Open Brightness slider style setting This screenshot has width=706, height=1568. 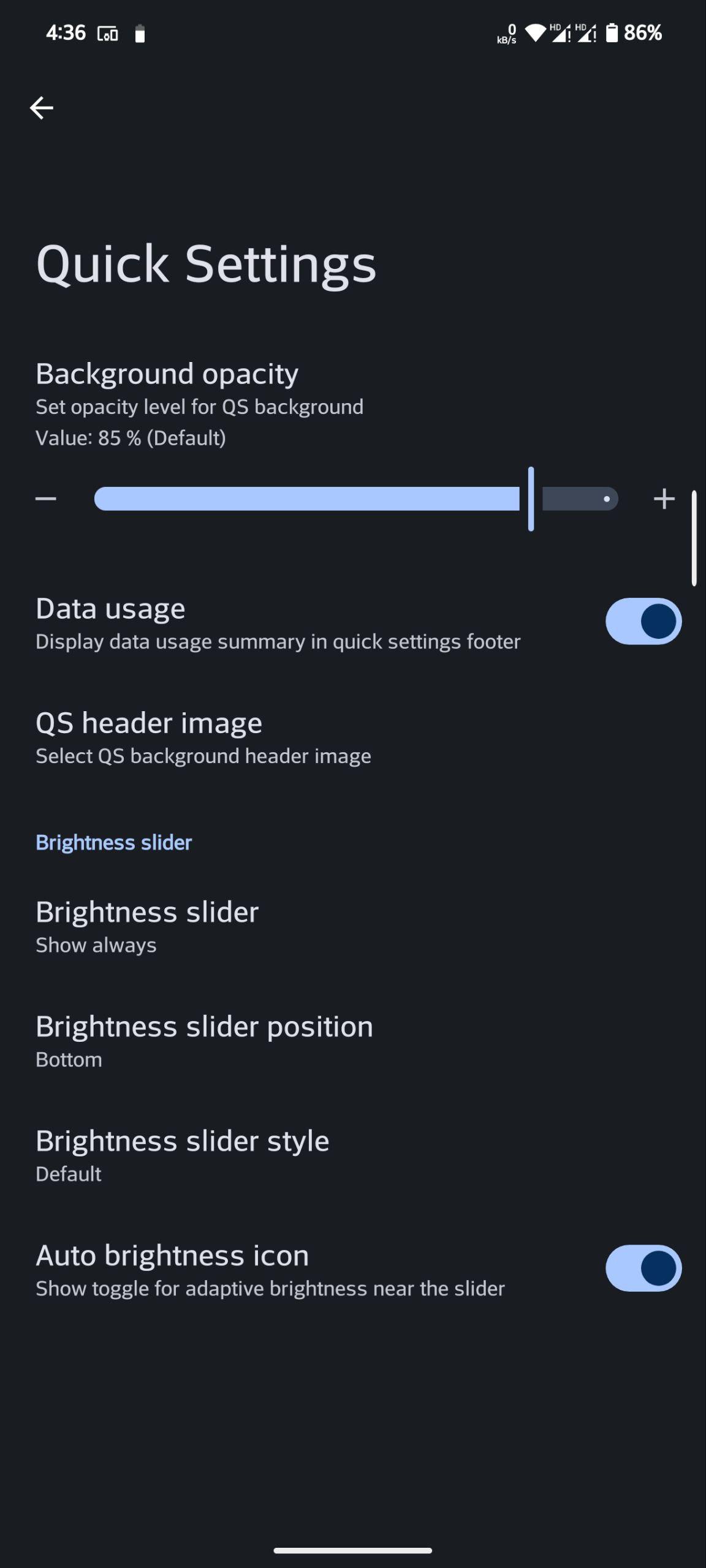coord(353,1156)
